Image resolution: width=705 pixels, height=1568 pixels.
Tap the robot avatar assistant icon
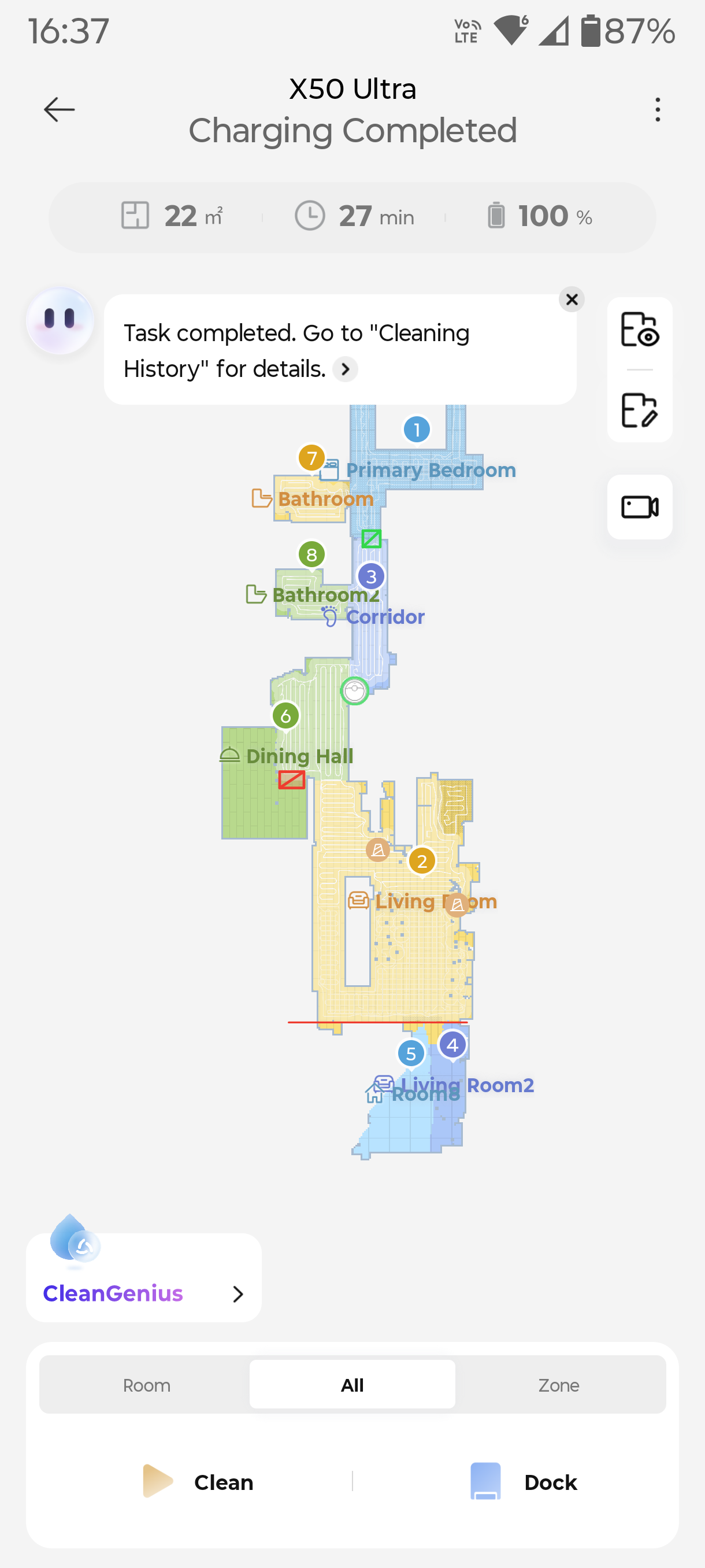click(60, 321)
